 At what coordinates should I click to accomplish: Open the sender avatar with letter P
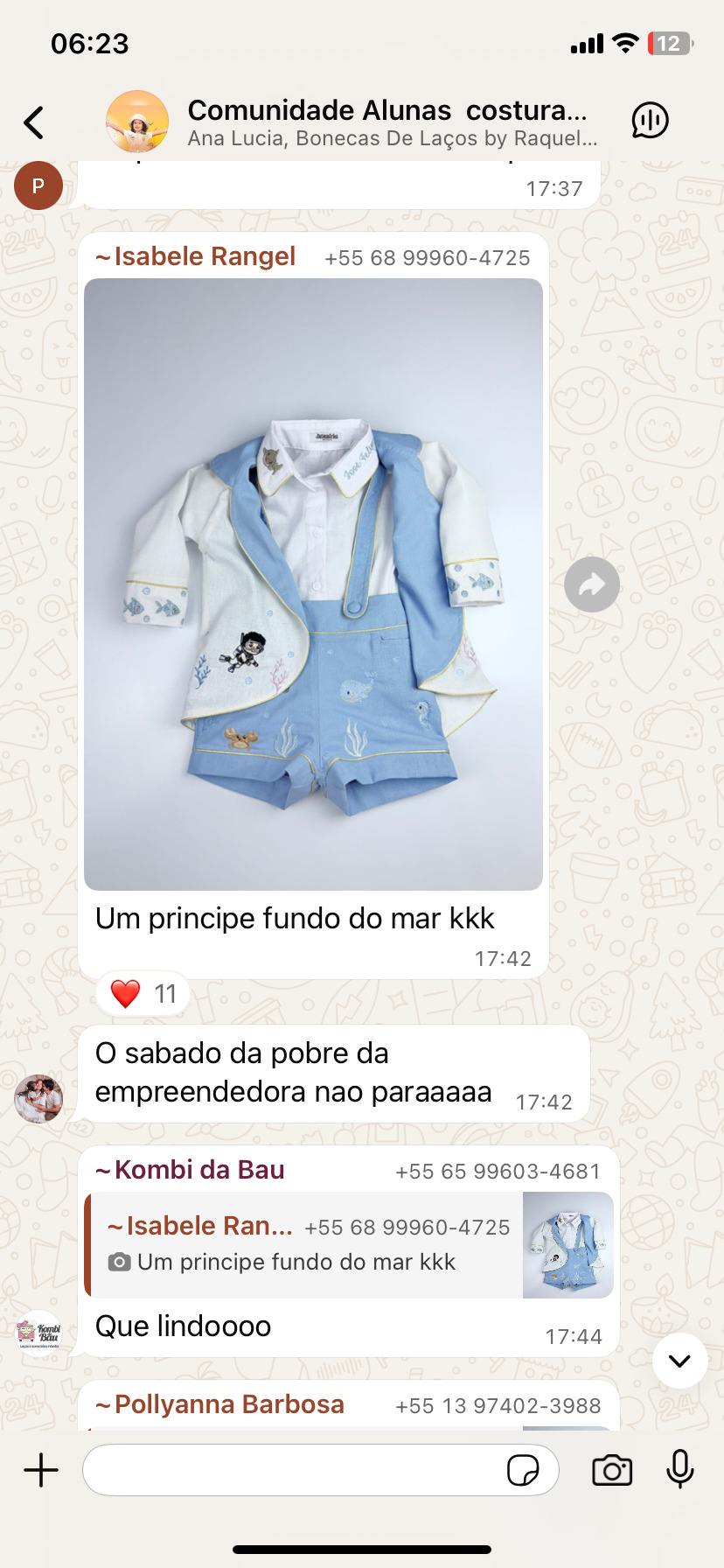(x=38, y=185)
